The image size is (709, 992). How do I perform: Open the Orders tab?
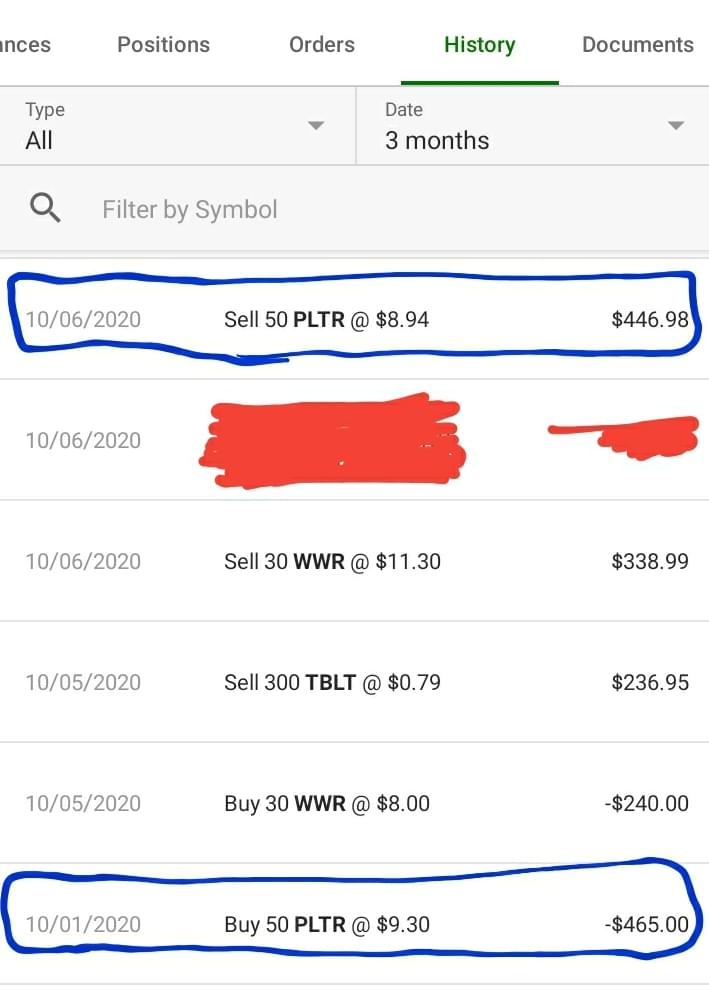click(321, 45)
